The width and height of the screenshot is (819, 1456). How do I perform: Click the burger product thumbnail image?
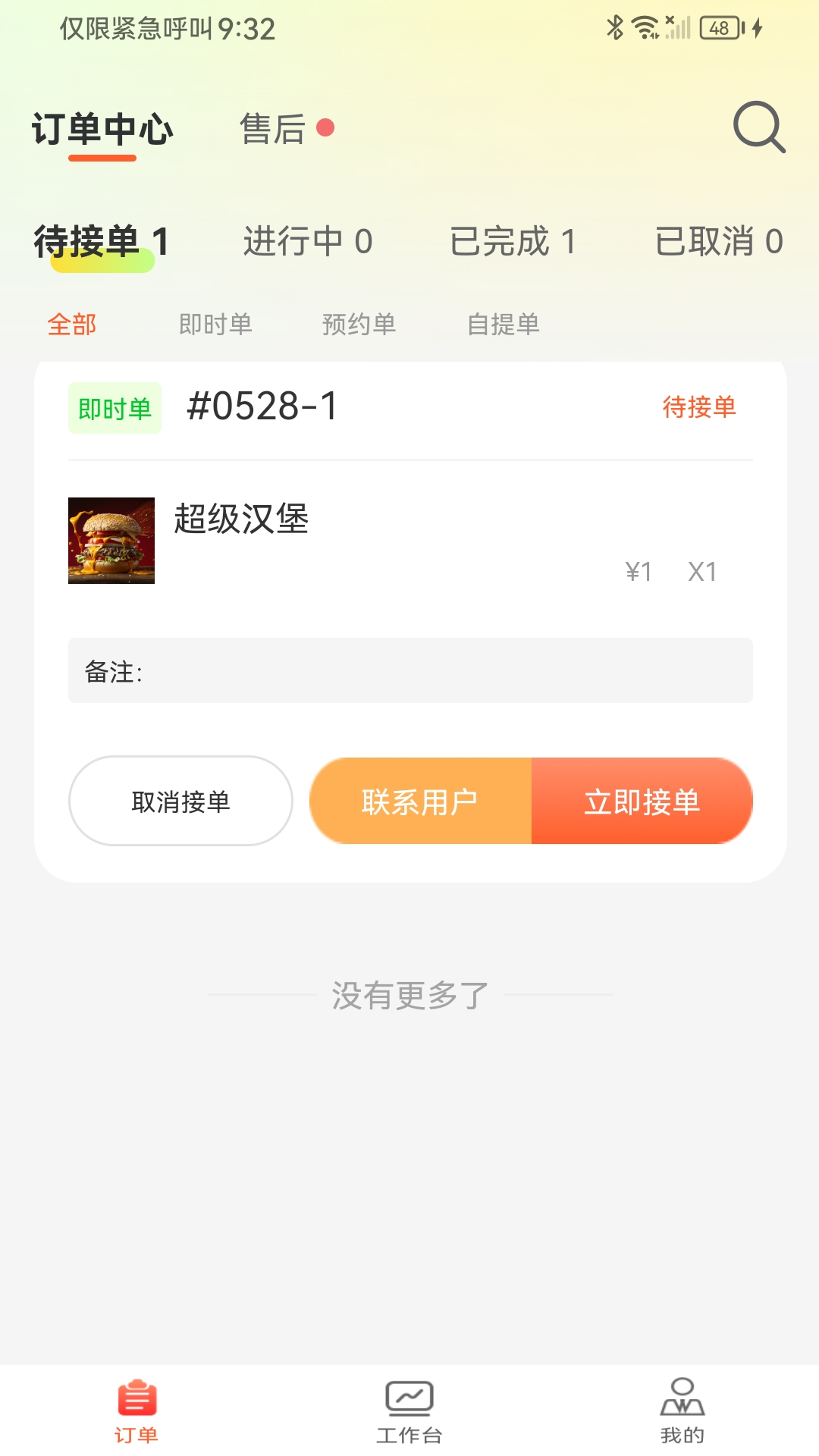click(x=111, y=540)
